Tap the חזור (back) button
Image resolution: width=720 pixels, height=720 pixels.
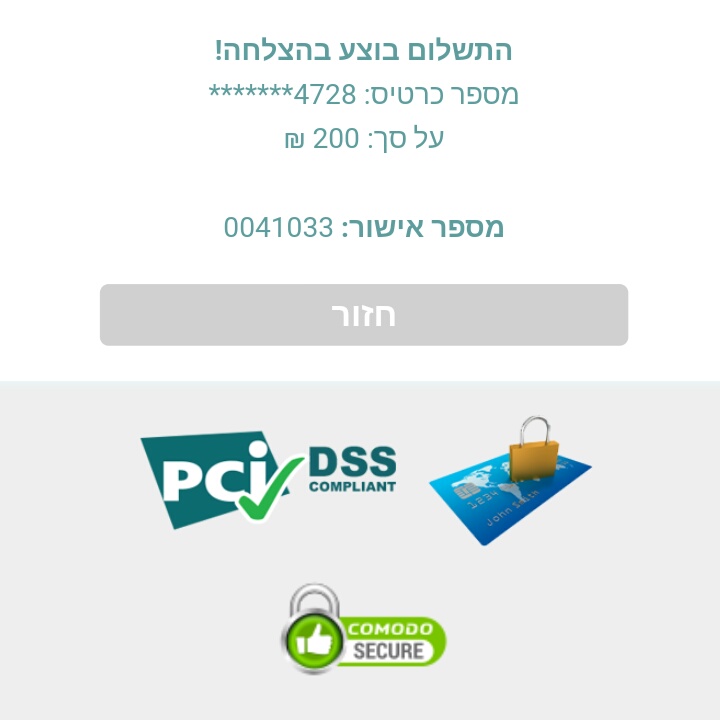tap(363, 315)
